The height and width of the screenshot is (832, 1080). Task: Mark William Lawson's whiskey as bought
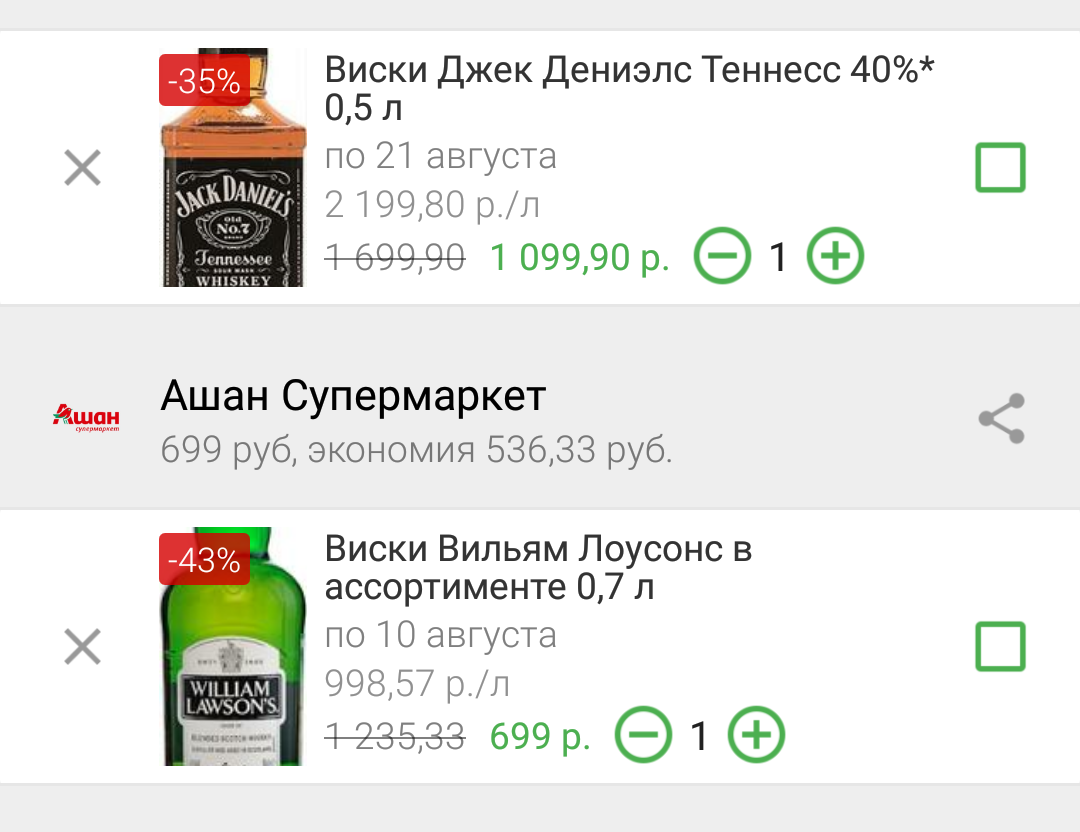(1000, 647)
